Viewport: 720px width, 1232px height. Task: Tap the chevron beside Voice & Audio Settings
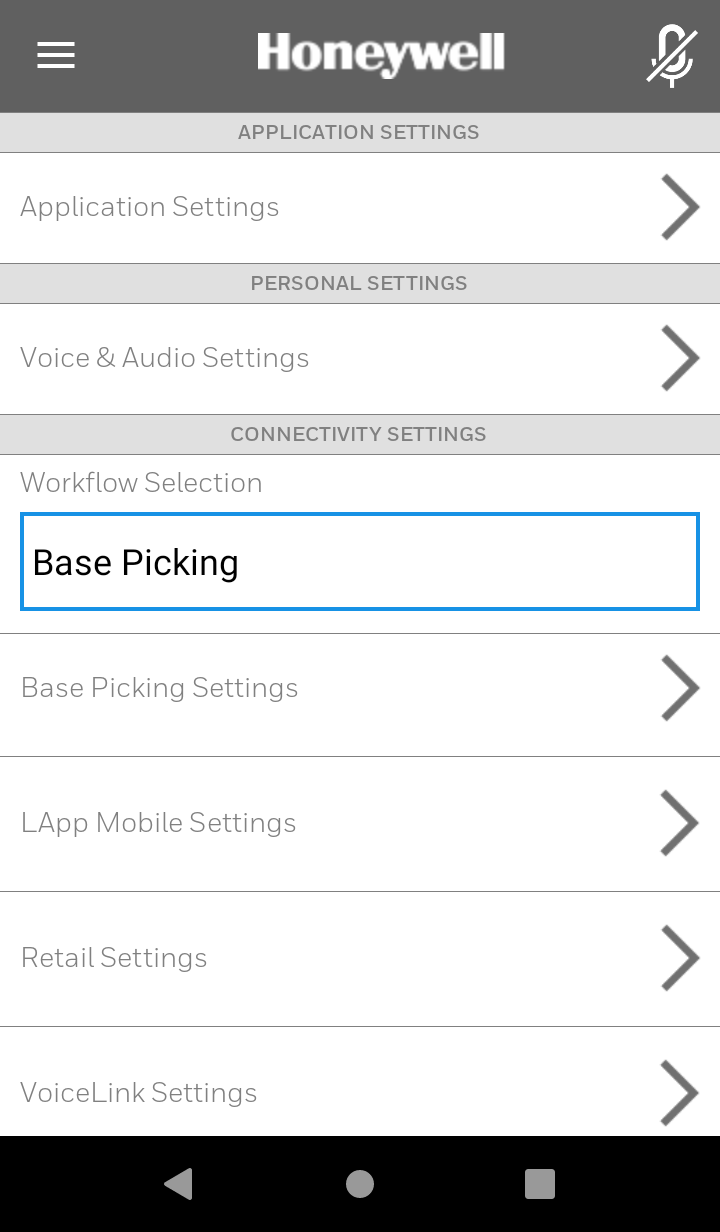point(680,358)
